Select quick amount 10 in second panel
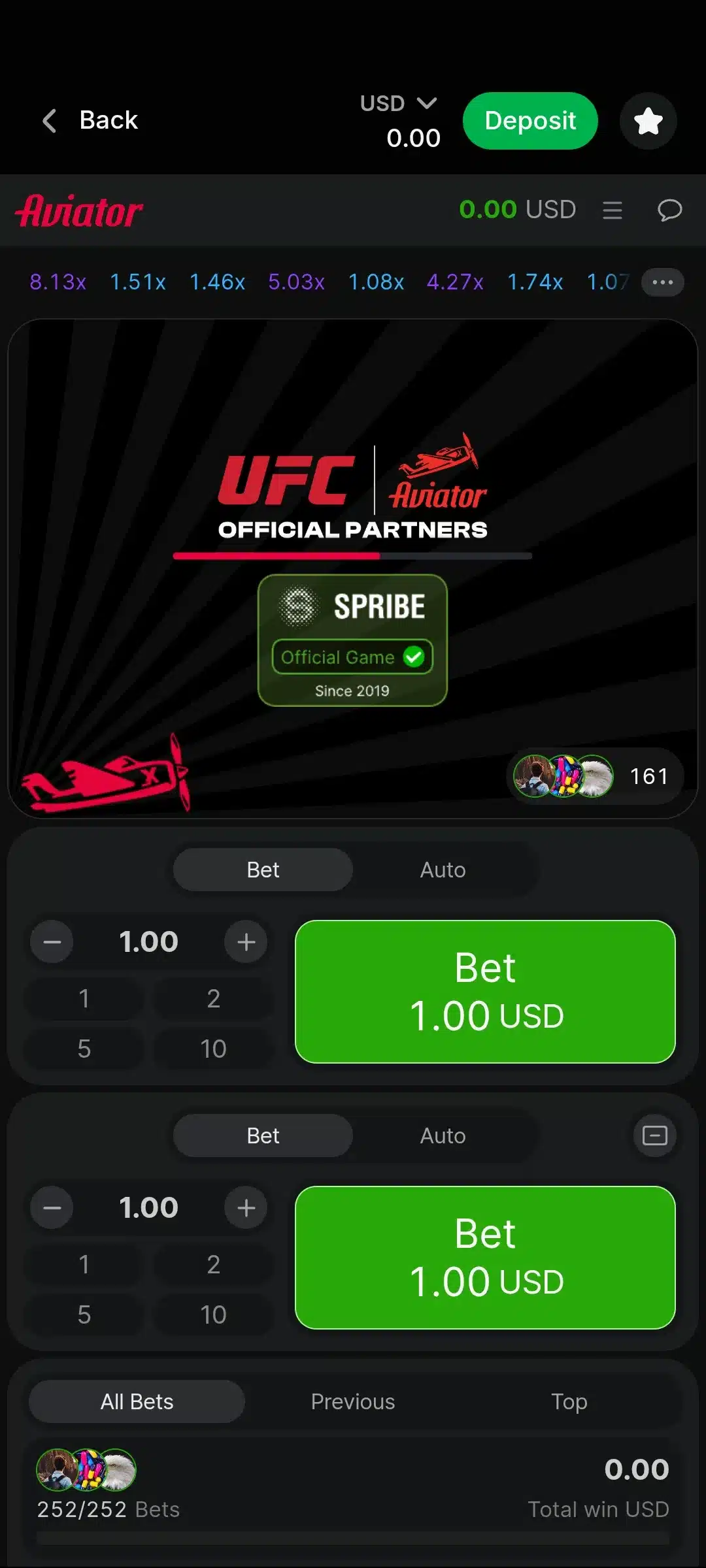 point(213,1315)
